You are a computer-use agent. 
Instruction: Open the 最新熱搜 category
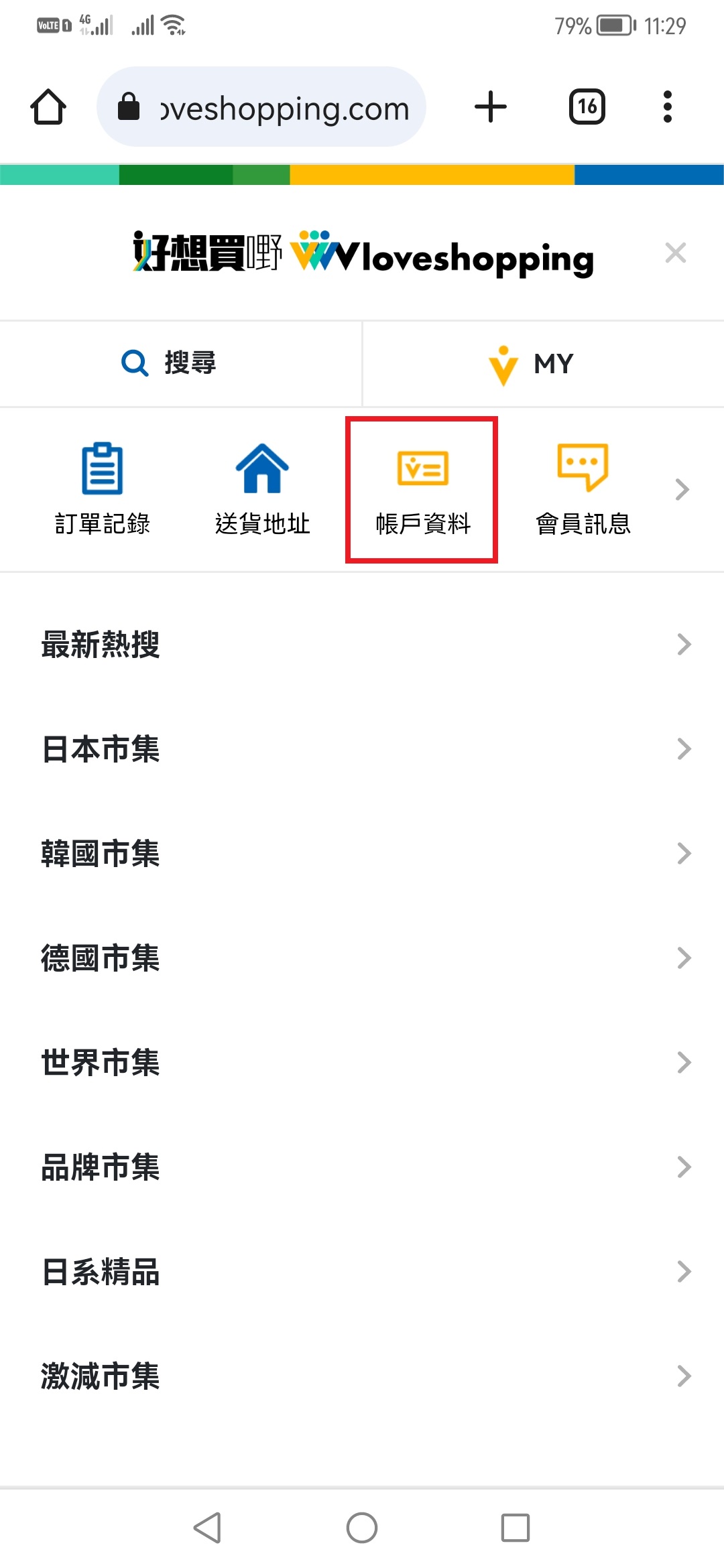coord(362,645)
